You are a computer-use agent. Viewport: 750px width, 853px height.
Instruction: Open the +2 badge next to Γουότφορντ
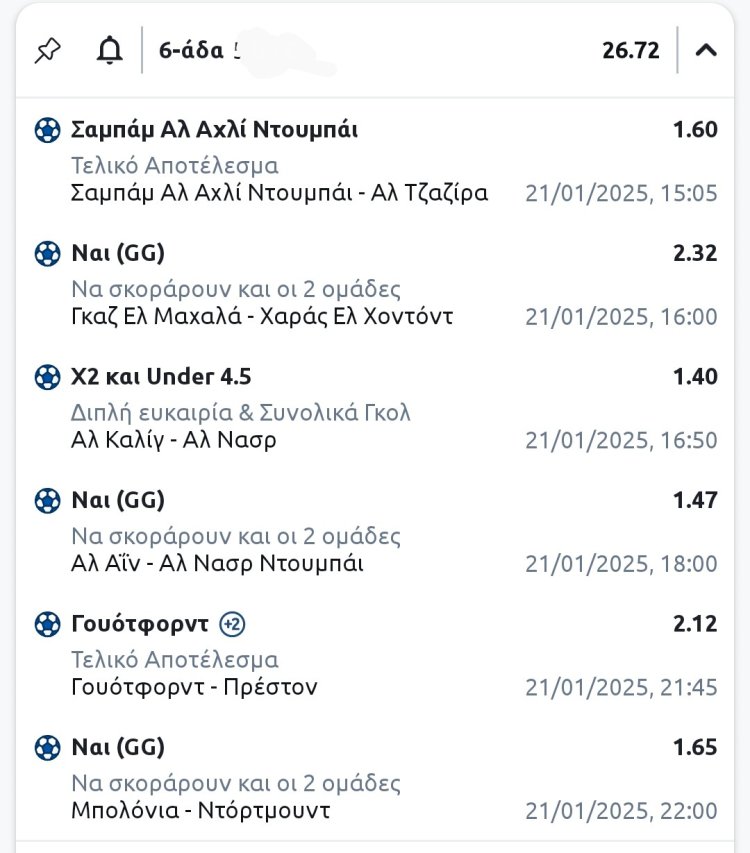232,624
